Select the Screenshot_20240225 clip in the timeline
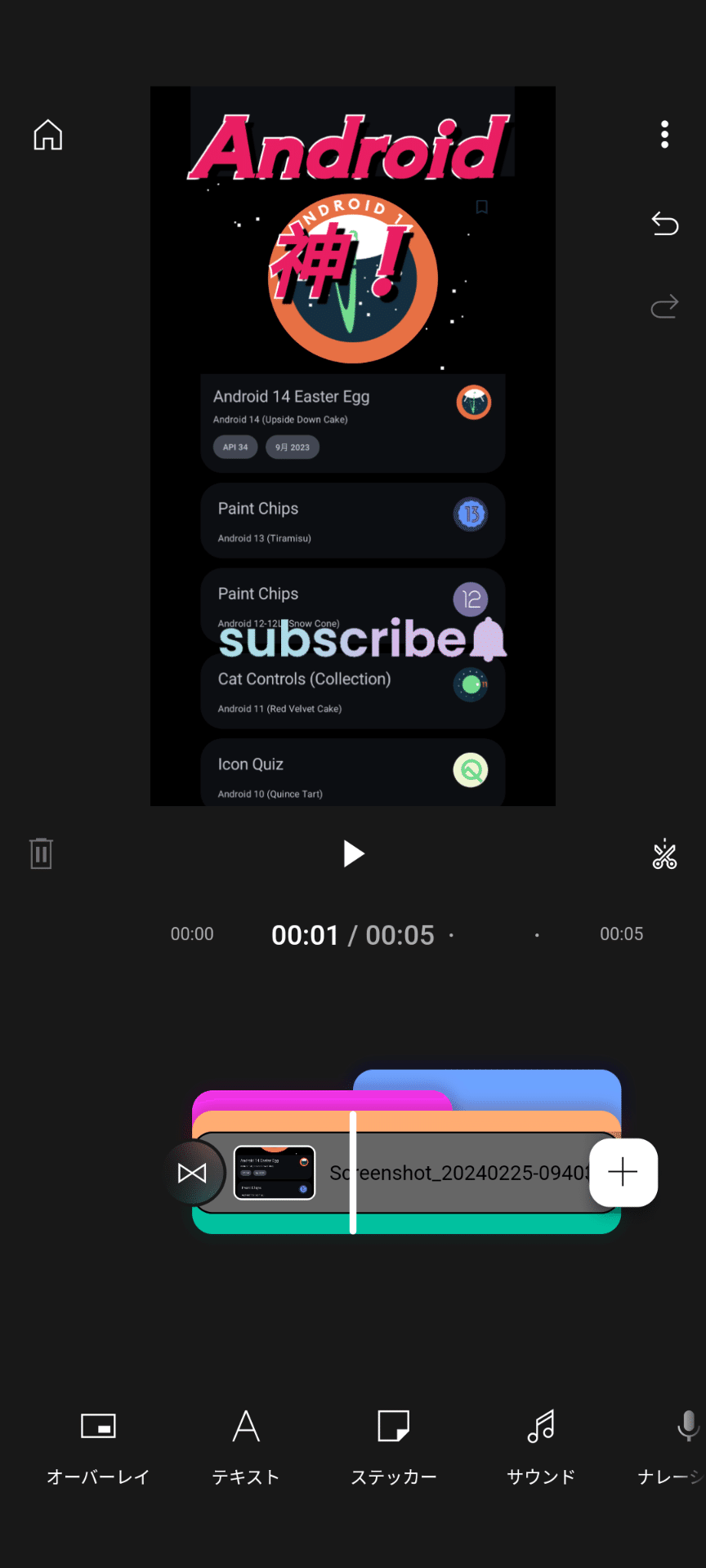 coord(458,1173)
